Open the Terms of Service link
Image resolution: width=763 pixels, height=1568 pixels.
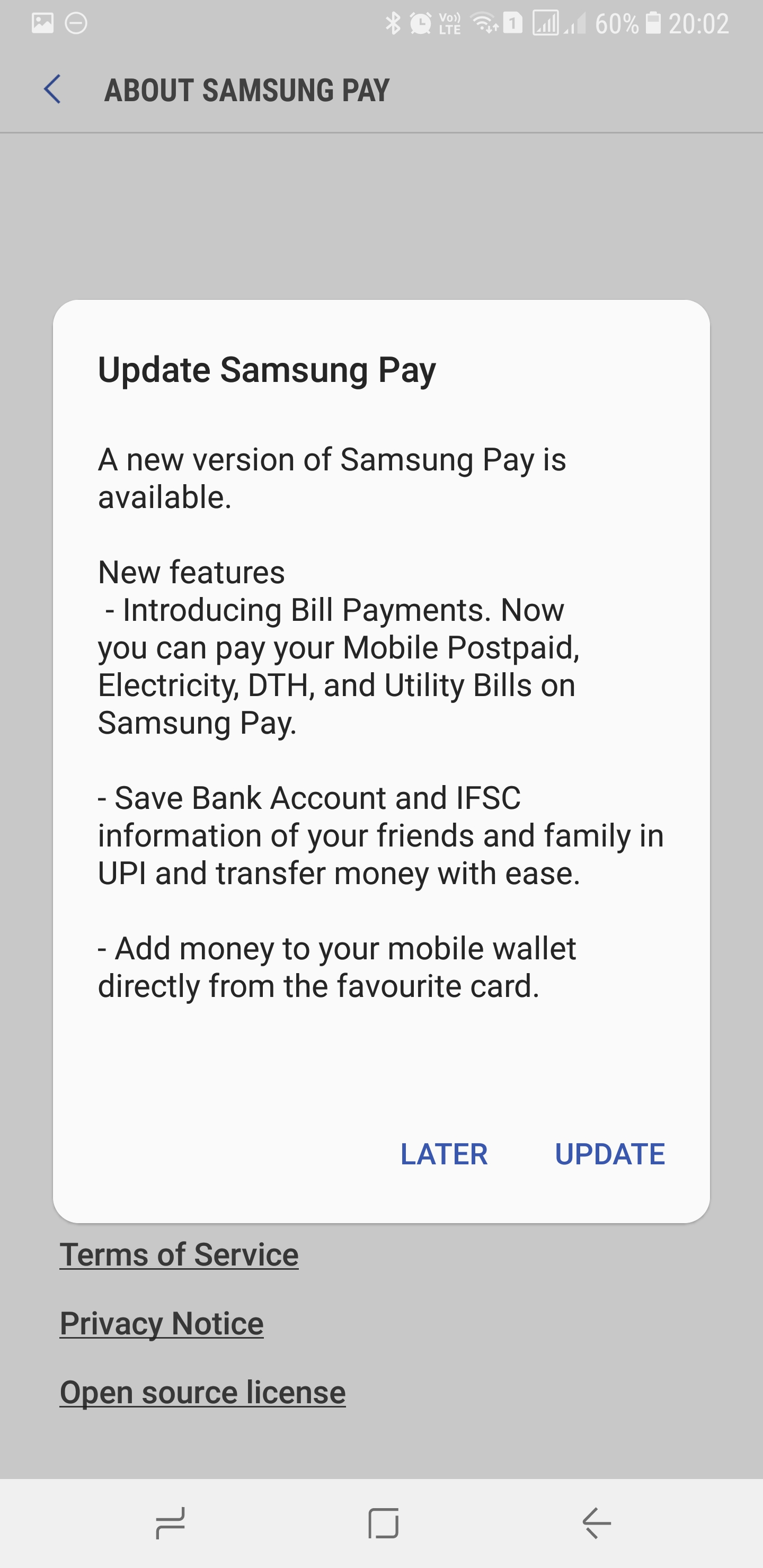click(x=179, y=1255)
